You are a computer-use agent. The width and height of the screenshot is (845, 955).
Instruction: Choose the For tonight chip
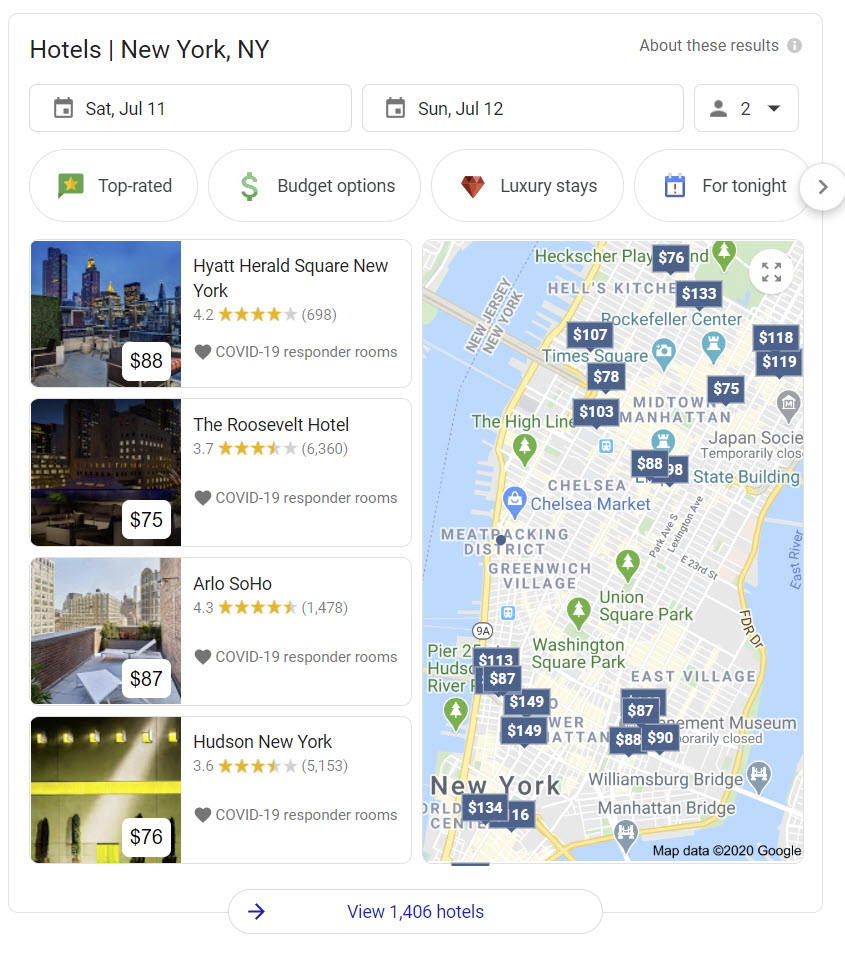tap(724, 186)
